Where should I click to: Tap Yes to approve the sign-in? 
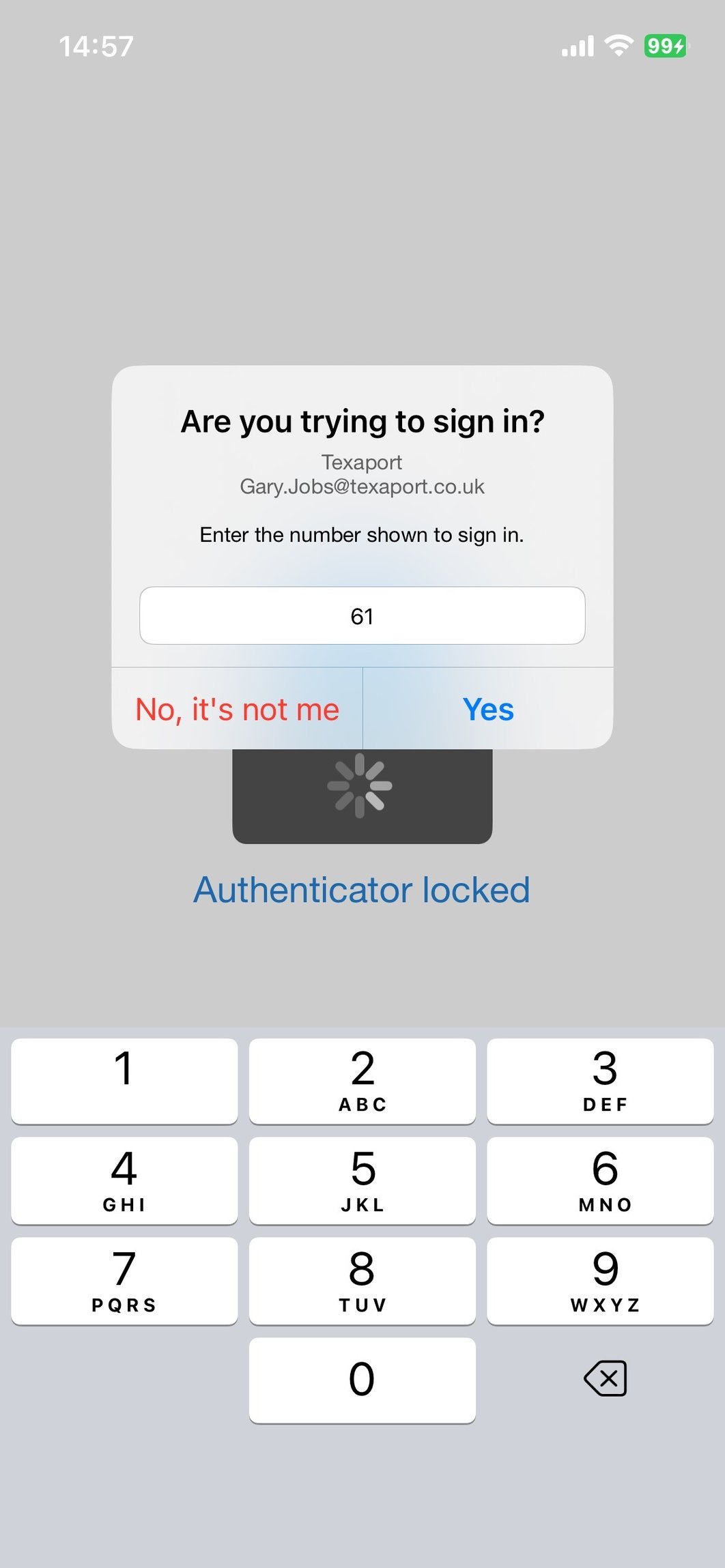pos(487,710)
